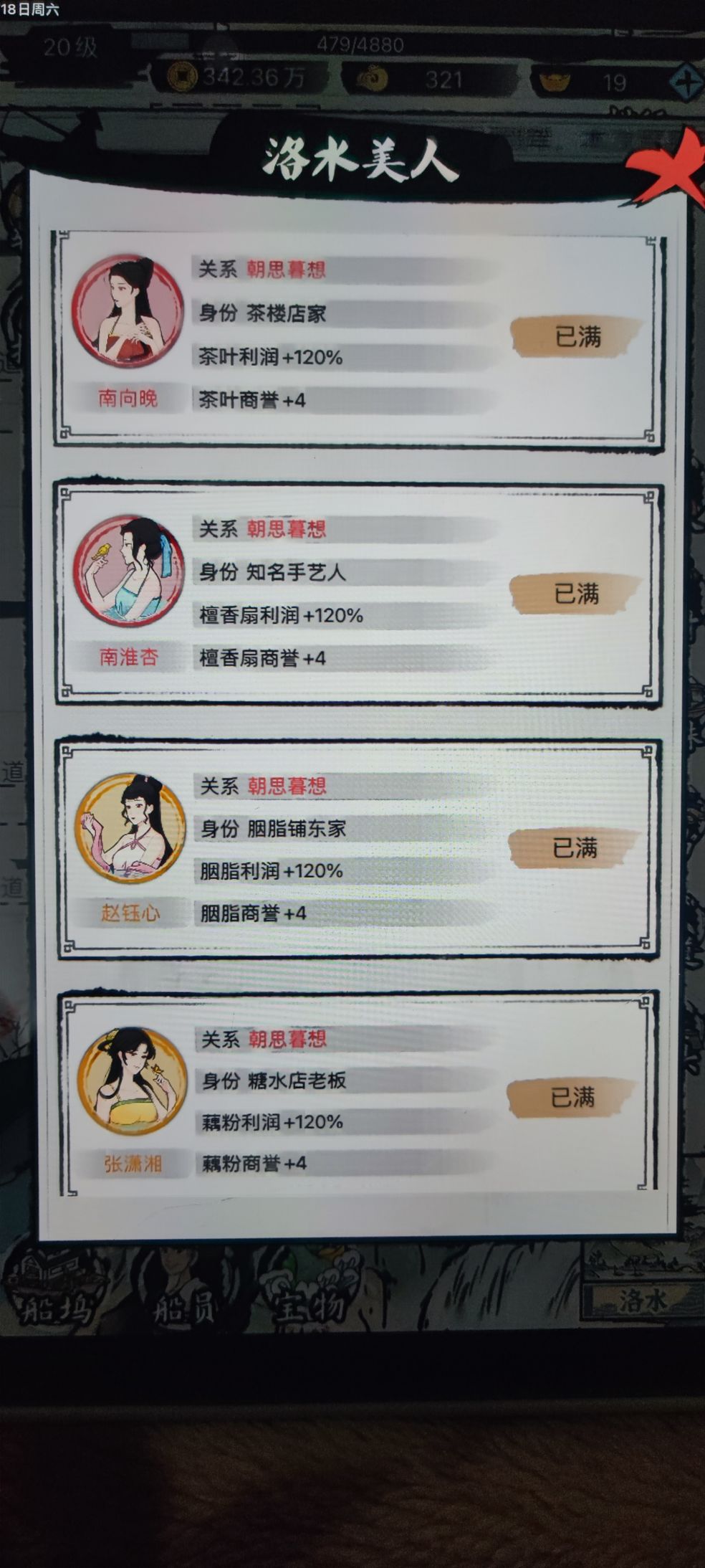Image resolution: width=705 pixels, height=1568 pixels.
Task: Open 南淮杏's portrait
Action: 129,570
